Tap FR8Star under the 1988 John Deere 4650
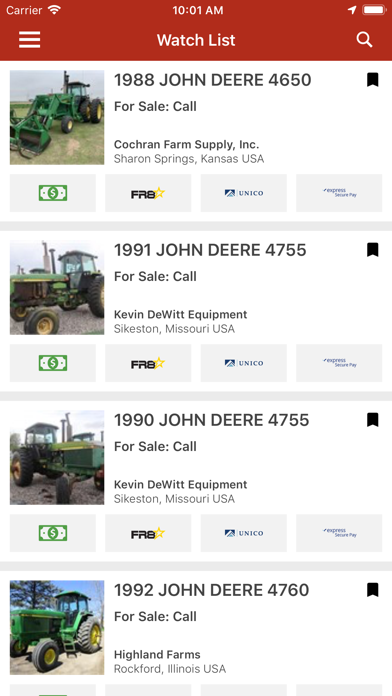The height and width of the screenshot is (696, 392). coord(148,193)
